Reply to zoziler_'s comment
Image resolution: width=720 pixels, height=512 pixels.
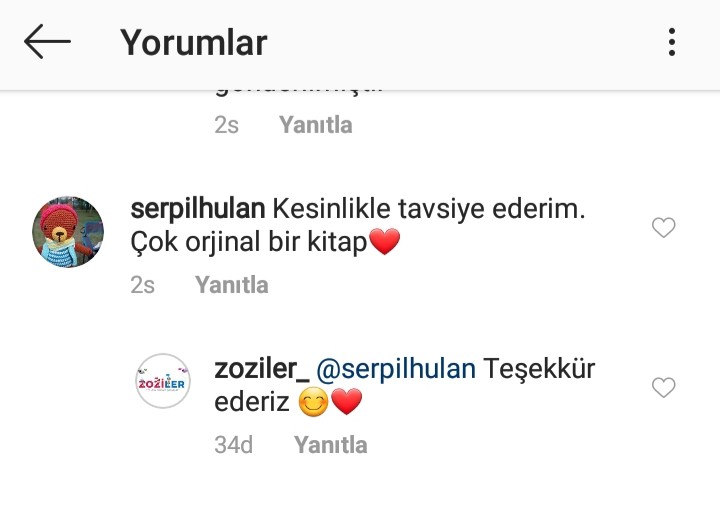(330, 445)
